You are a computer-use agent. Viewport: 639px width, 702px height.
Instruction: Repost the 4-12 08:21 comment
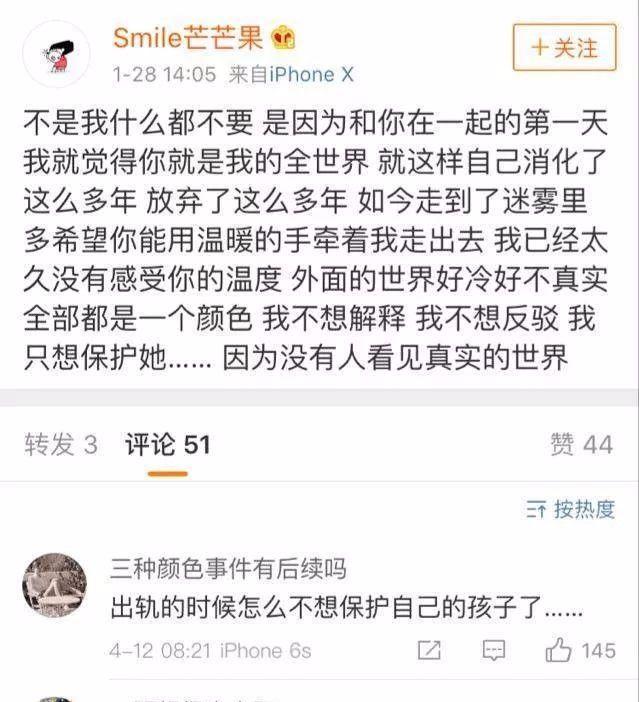(x=429, y=651)
